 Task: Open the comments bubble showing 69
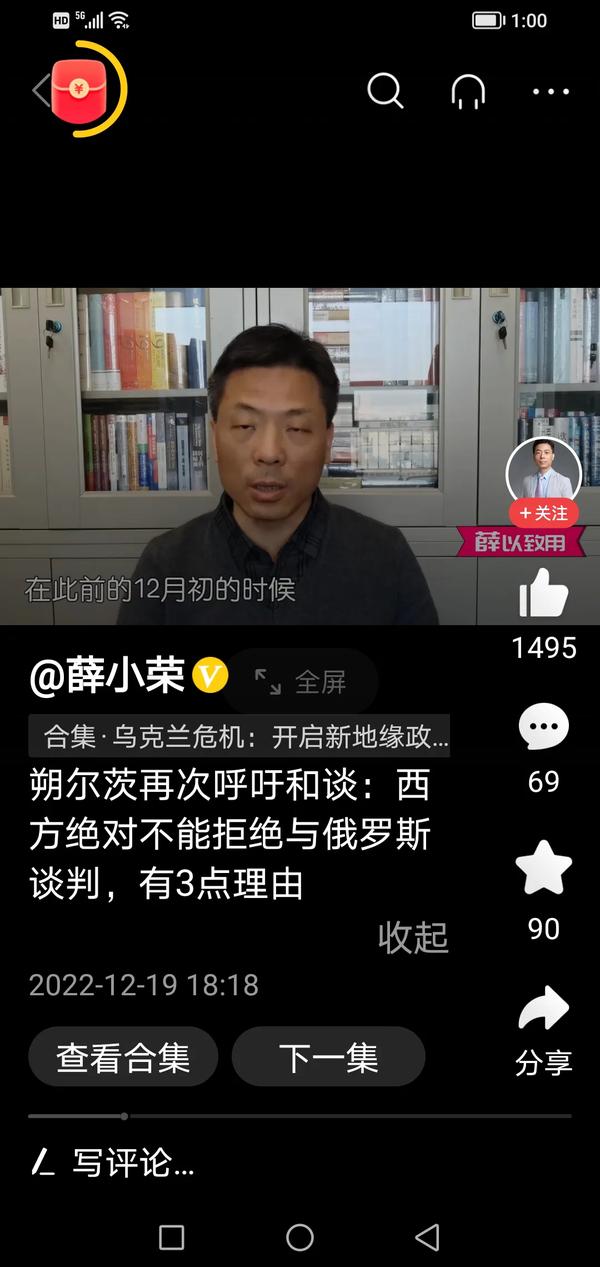coord(543,728)
